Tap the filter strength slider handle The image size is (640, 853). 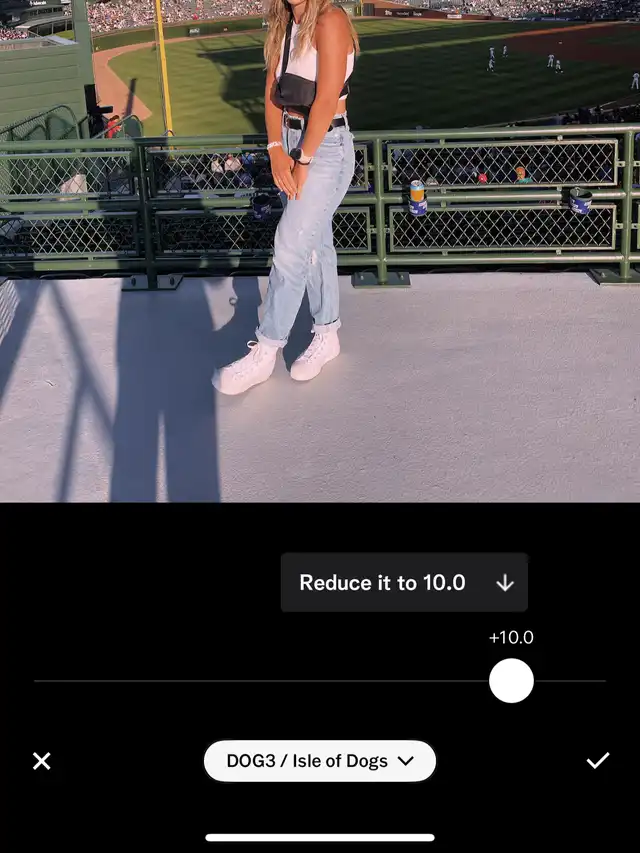[511, 681]
